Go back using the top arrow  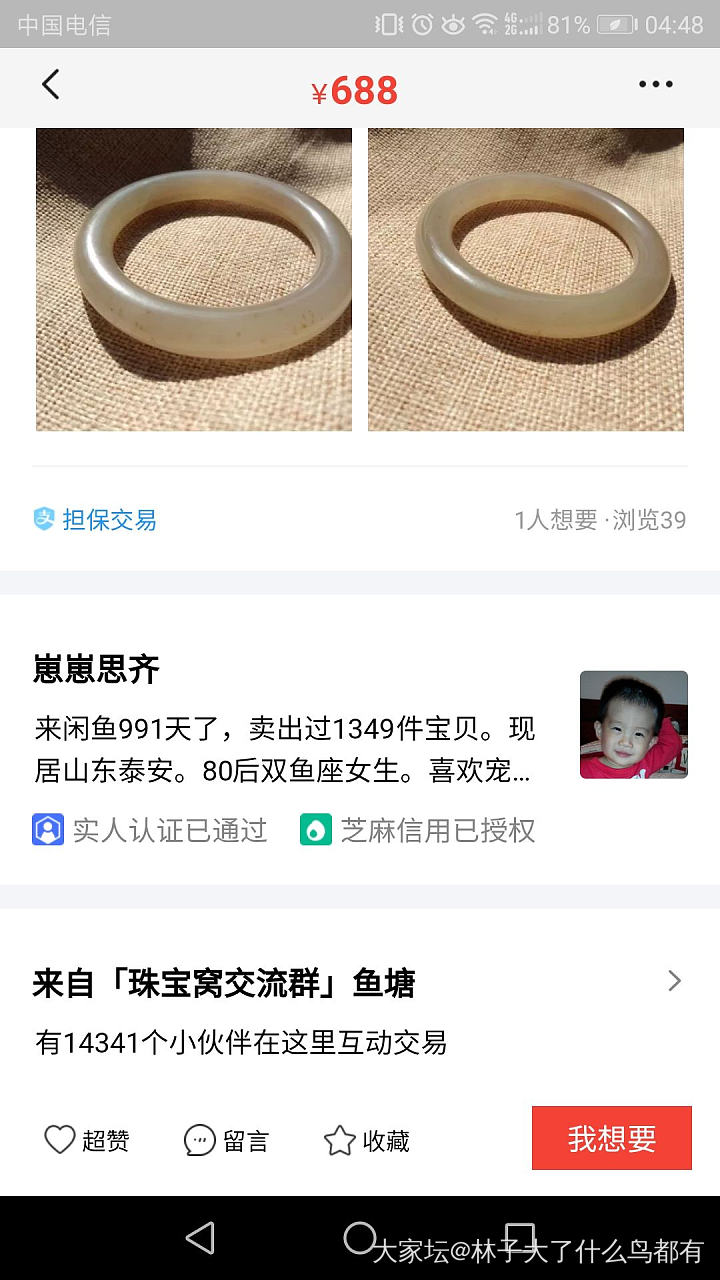(x=51, y=86)
